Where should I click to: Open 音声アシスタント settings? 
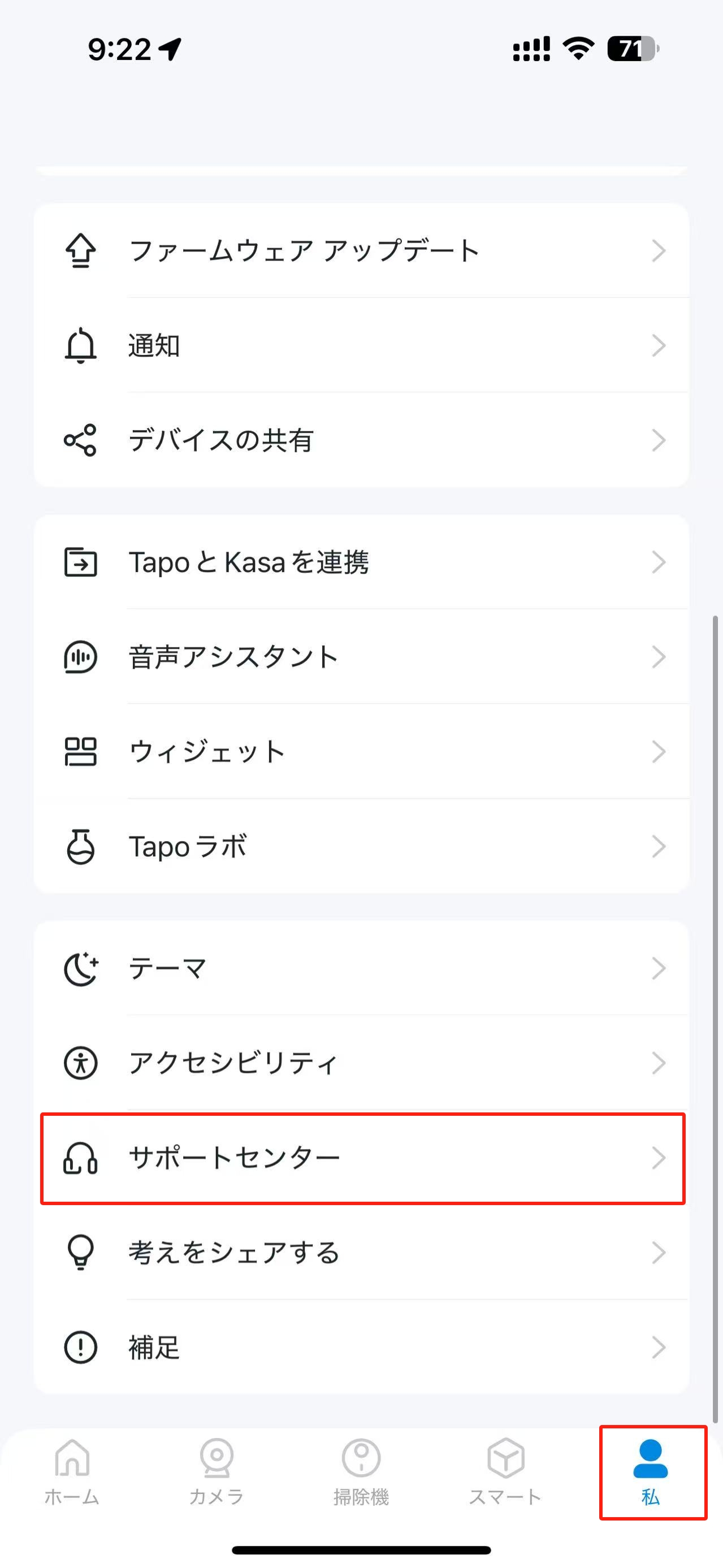pos(362,657)
